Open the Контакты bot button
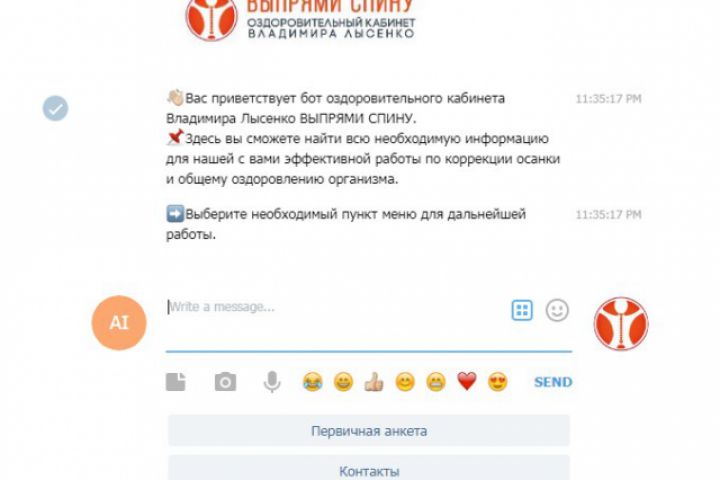720x480 pixels. pos(369,469)
